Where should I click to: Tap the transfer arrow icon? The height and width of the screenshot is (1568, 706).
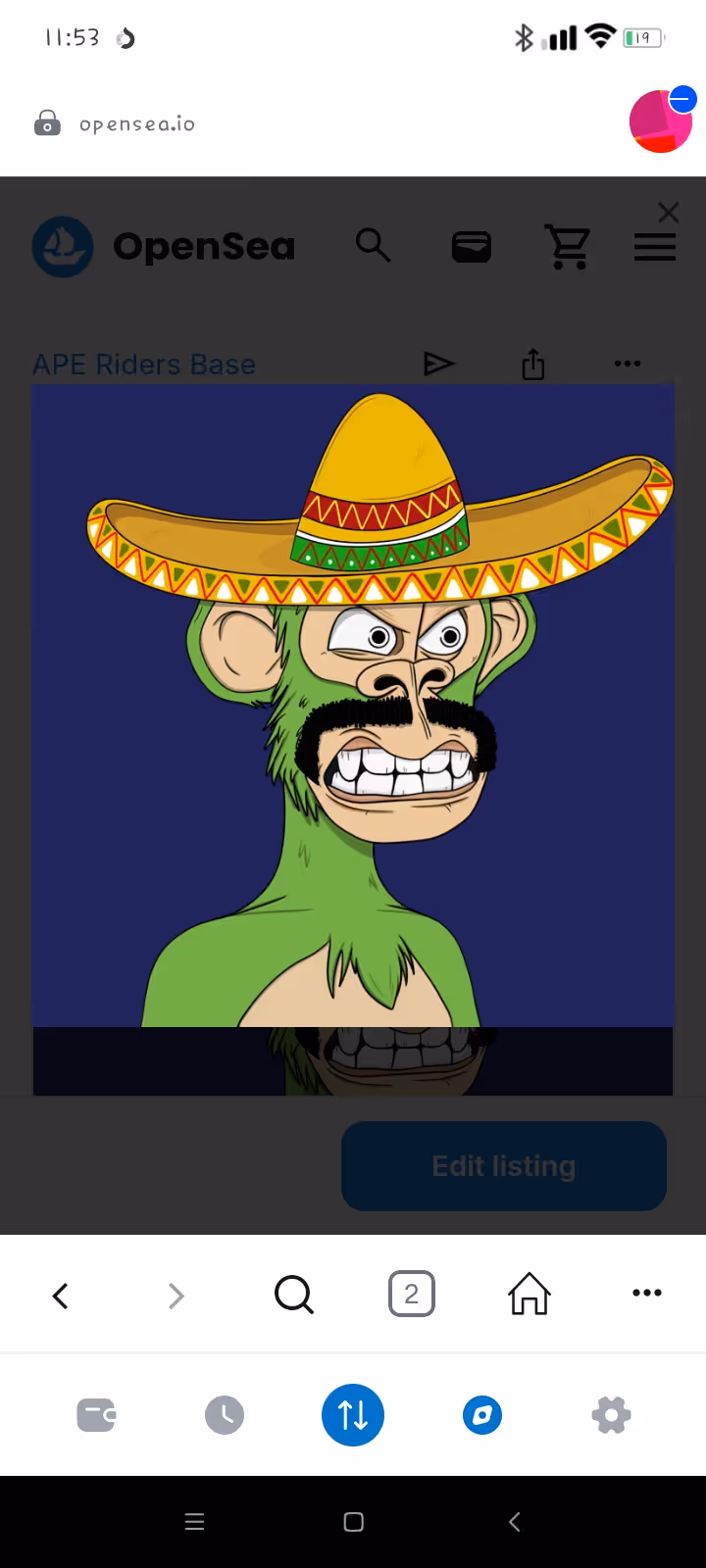438,365
